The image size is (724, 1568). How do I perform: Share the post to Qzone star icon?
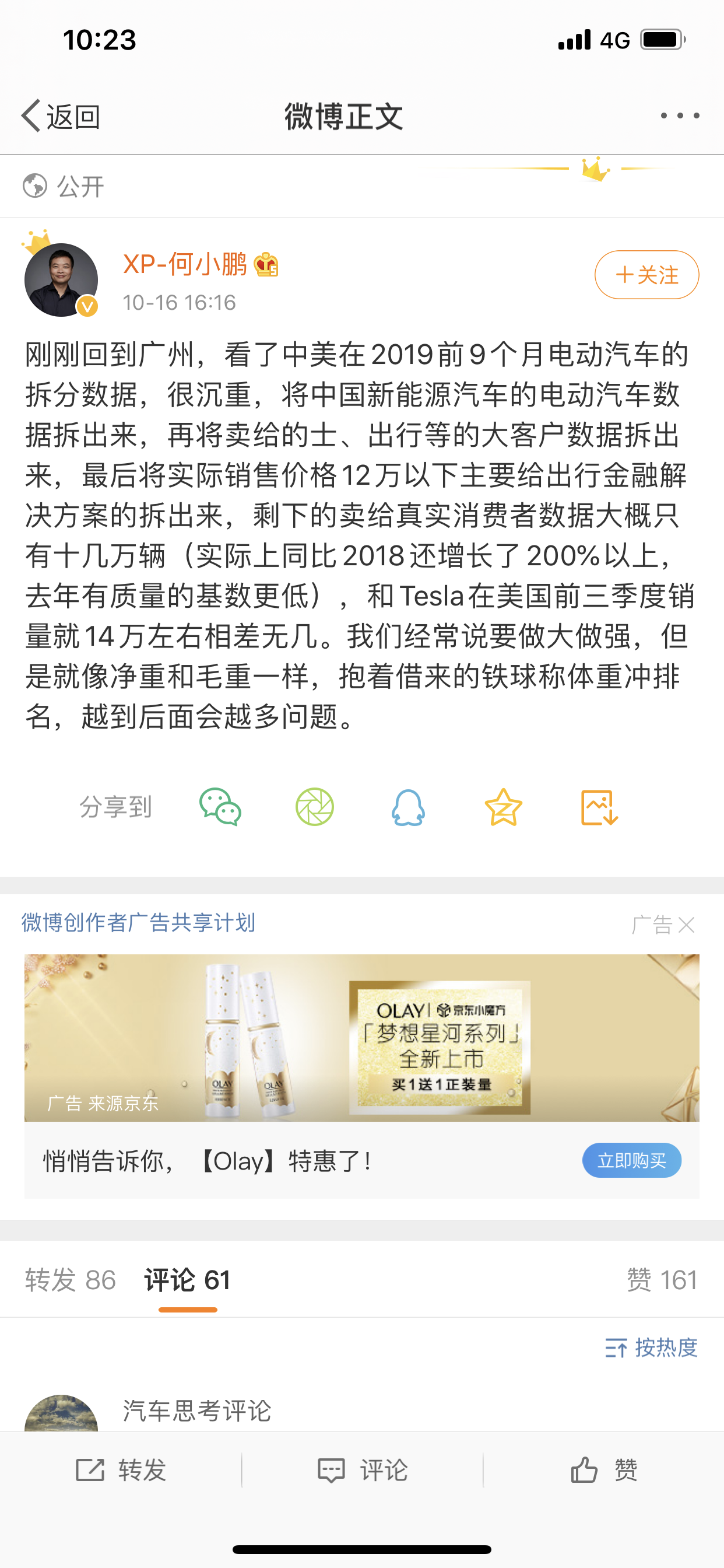(x=503, y=807)
